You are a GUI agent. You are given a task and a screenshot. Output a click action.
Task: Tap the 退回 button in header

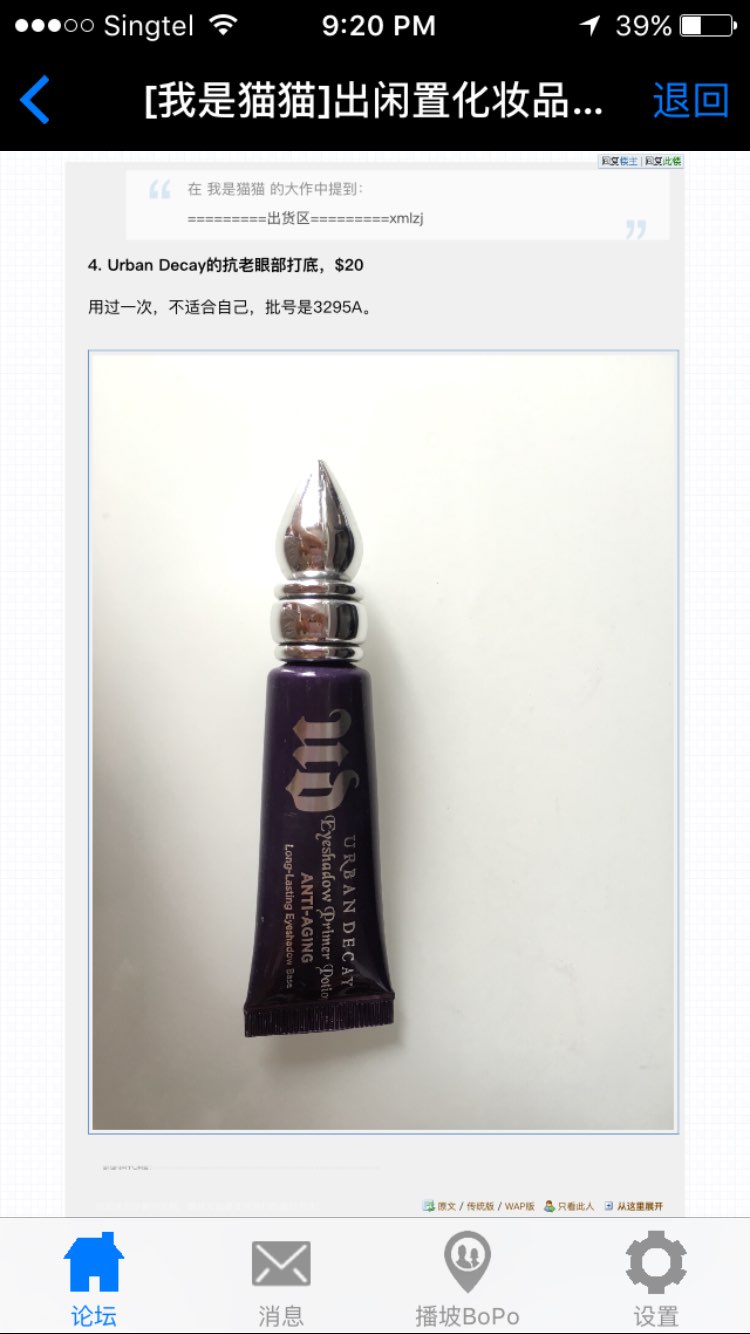pyautogui.click(x=690, y=100)
